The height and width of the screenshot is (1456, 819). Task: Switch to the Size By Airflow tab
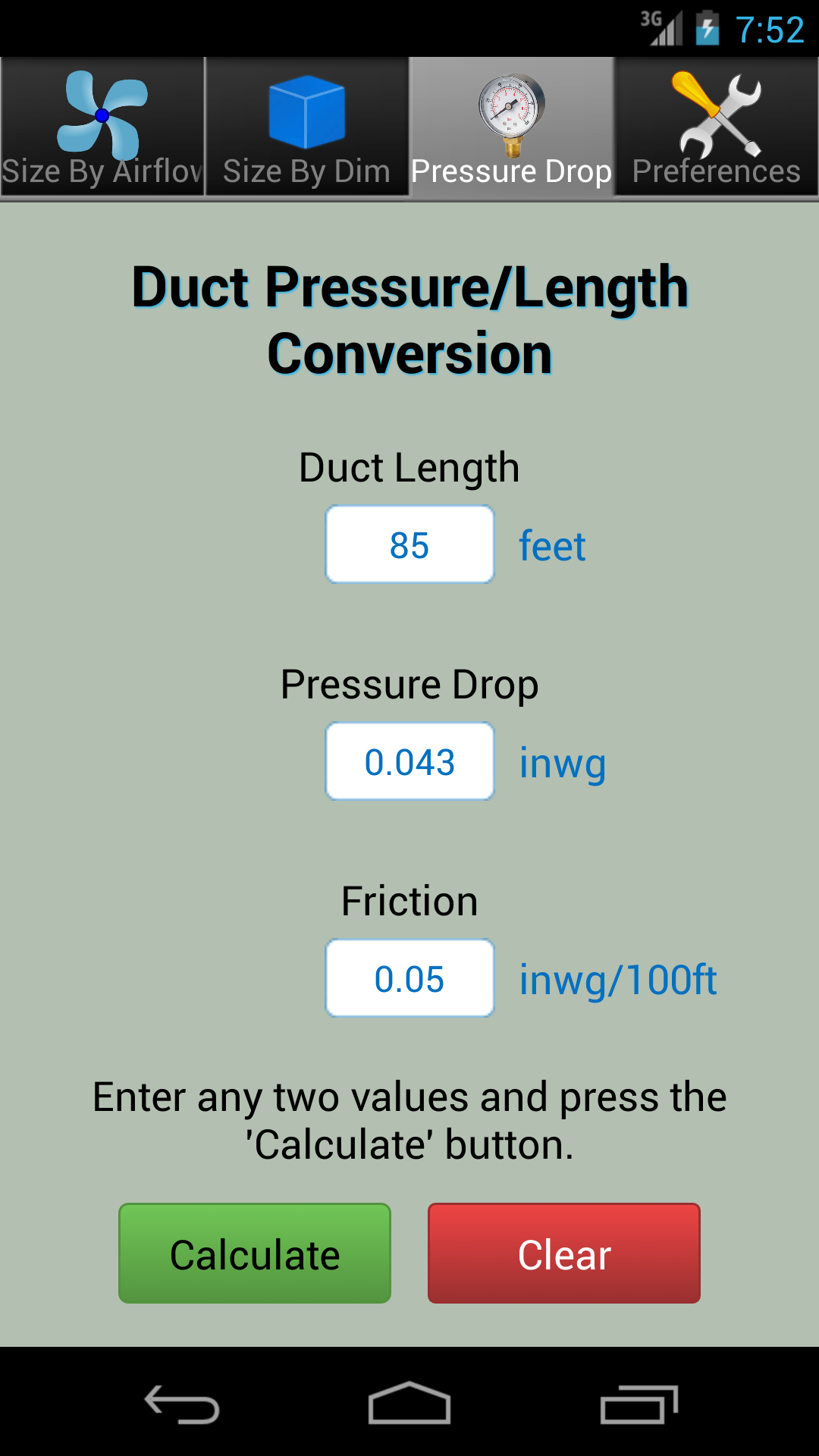pyautogui.click(x=102, y=127)
